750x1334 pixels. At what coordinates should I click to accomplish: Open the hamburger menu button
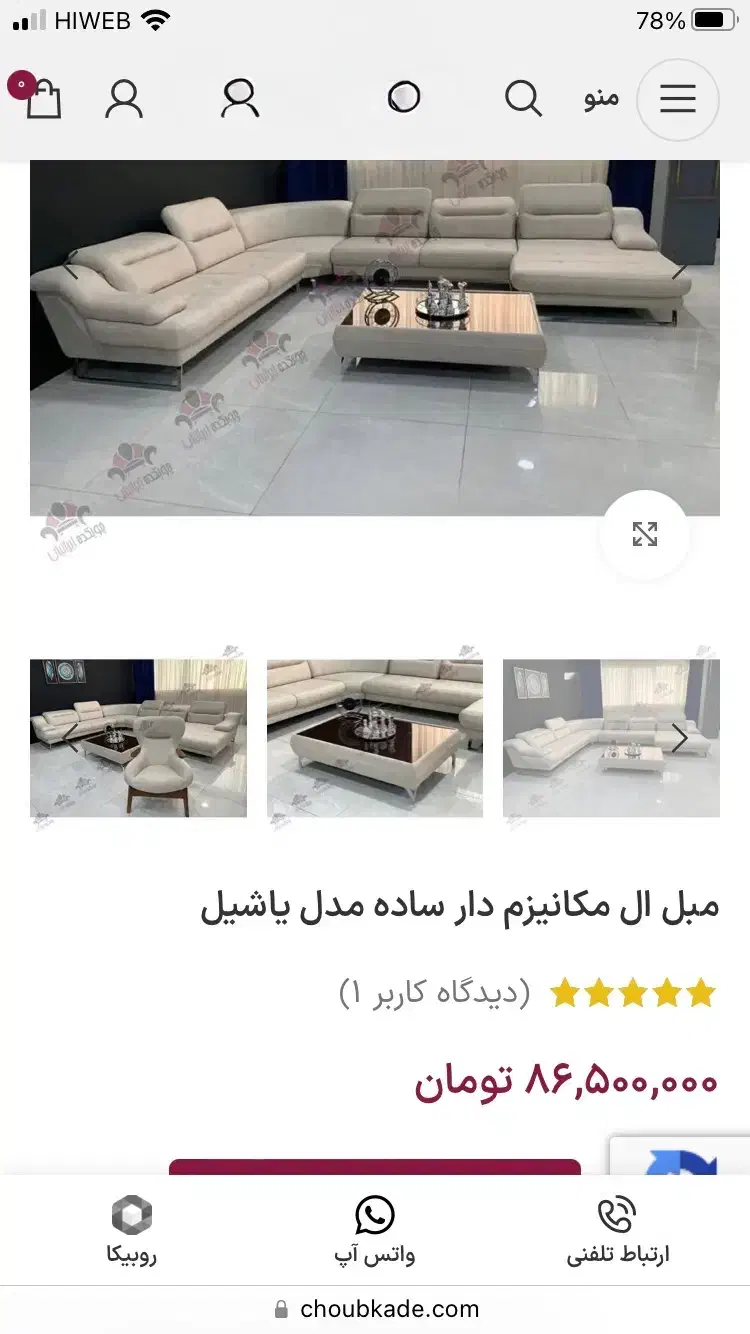678,99
